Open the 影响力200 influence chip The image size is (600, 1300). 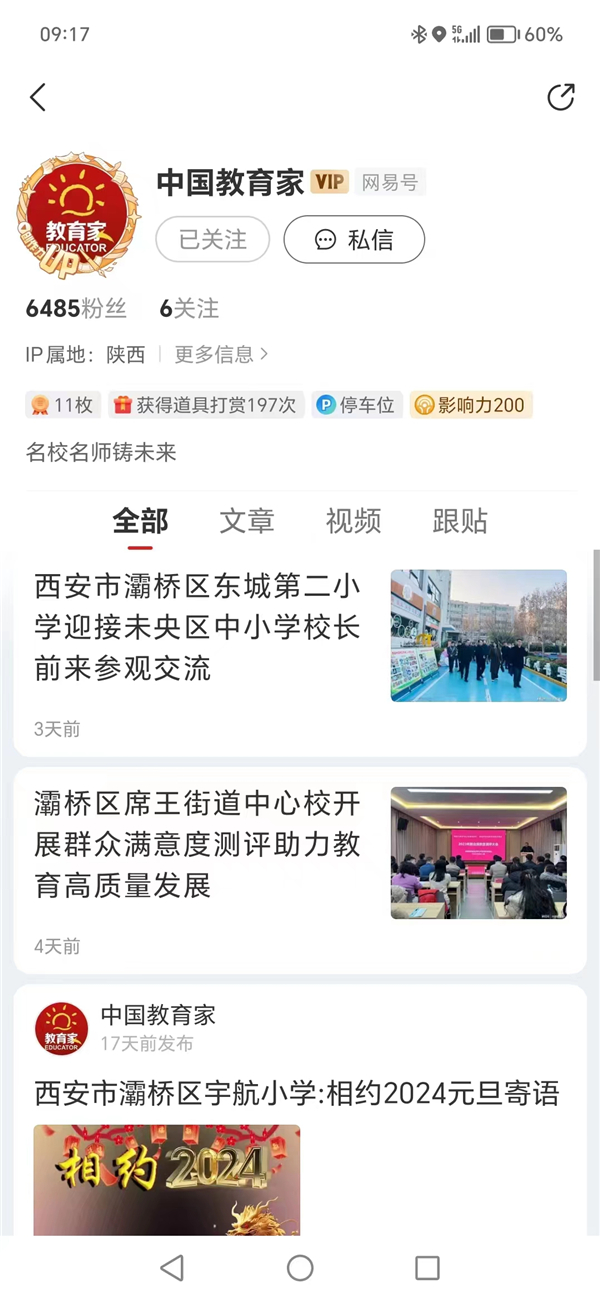(x=470, y=405)
